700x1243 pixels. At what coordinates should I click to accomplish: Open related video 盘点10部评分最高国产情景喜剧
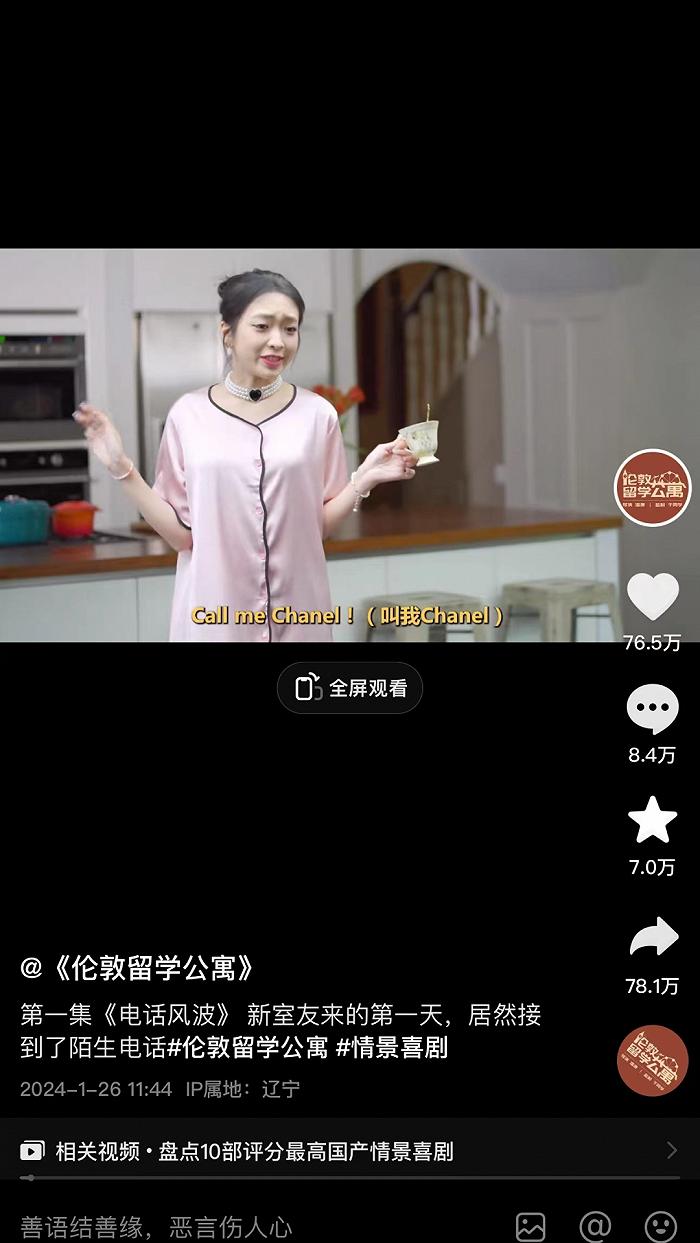(350, 1151)
